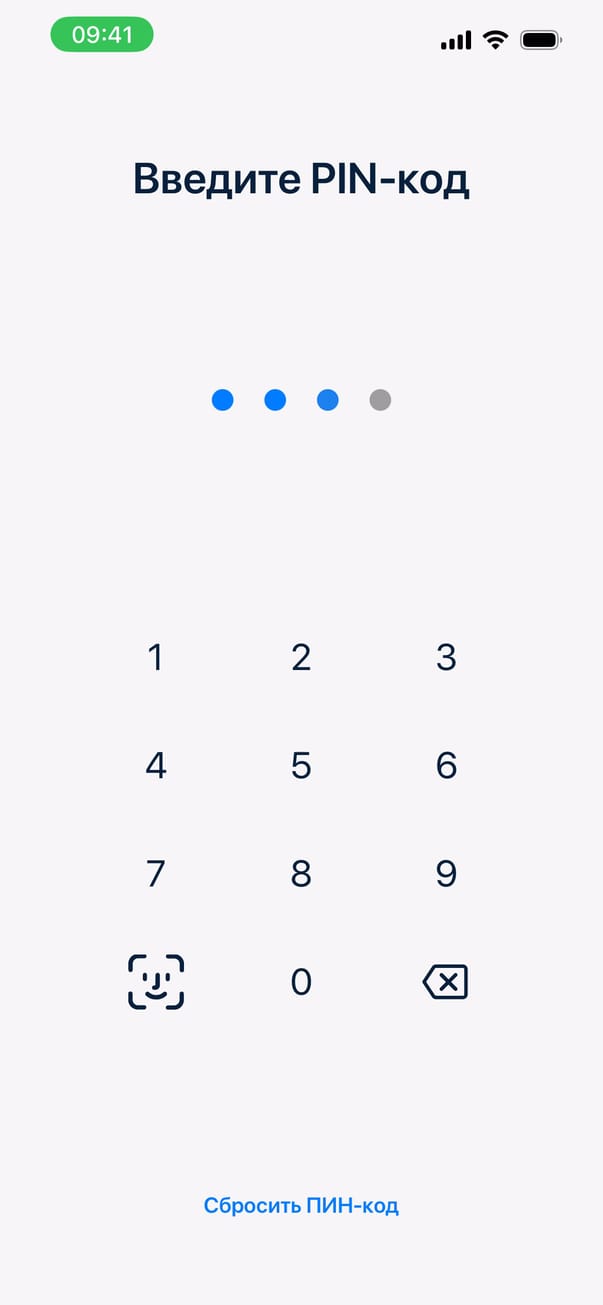Unlock with the Face ID icon
This screenshot has height=1305, width=603.
pos(156,982)
